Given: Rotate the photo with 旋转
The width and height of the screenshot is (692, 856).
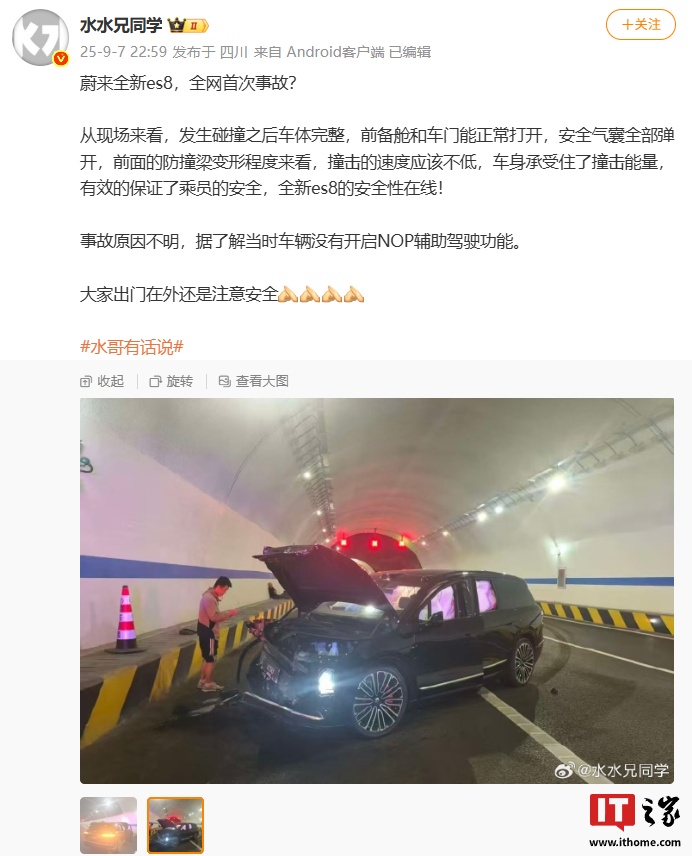Looking at the screenshot, I should coord(171,381).
